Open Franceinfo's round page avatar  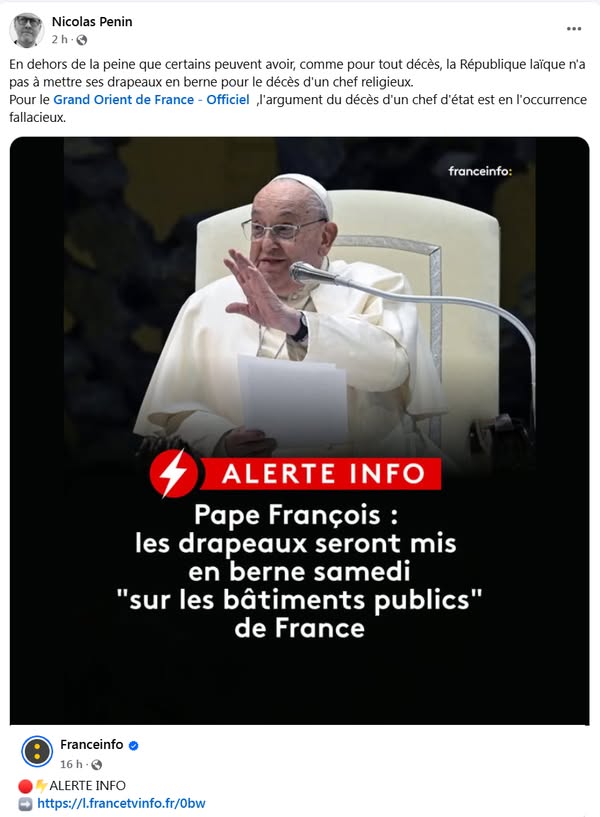37,752
